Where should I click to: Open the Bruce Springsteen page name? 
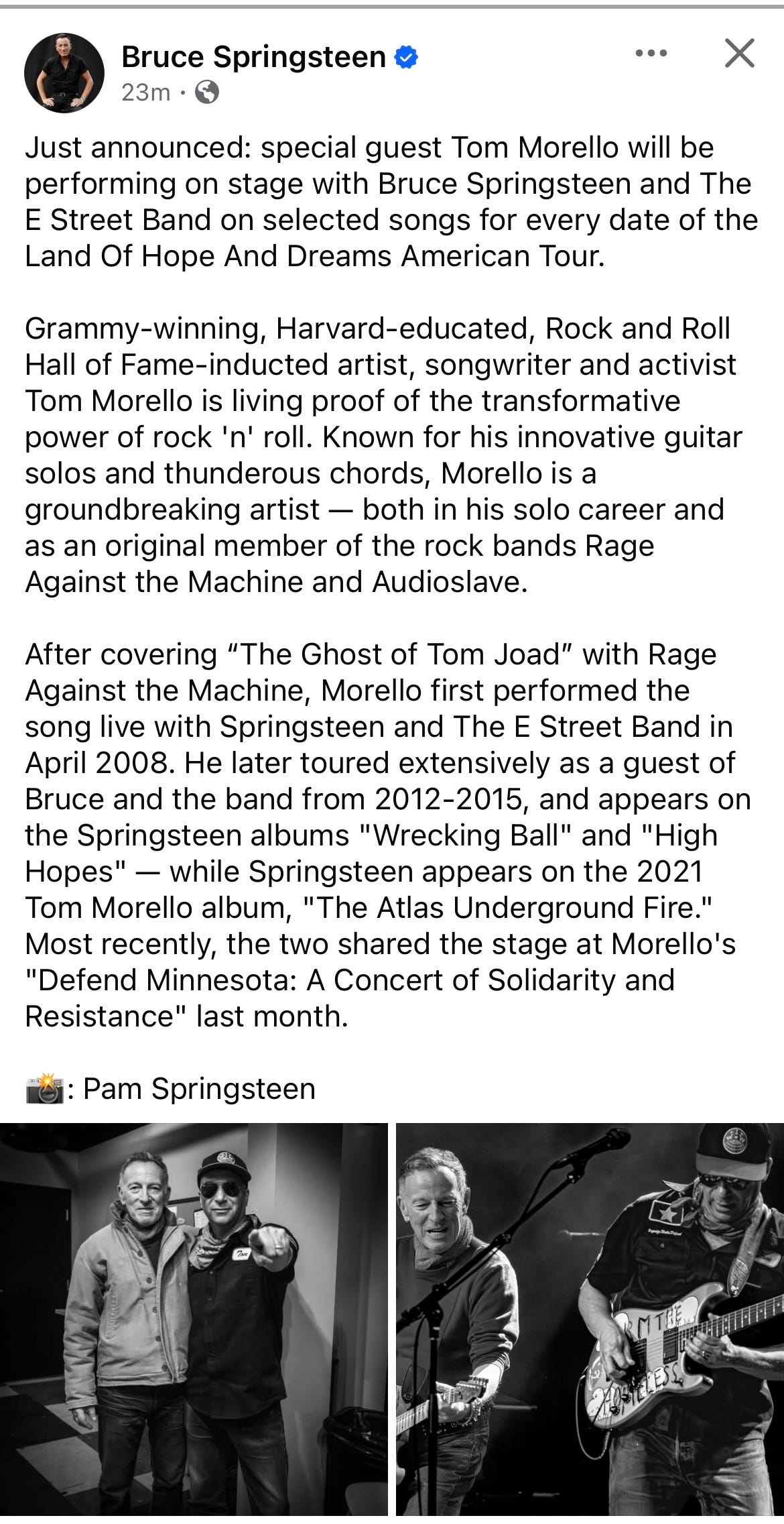click(x=253, y=58)
